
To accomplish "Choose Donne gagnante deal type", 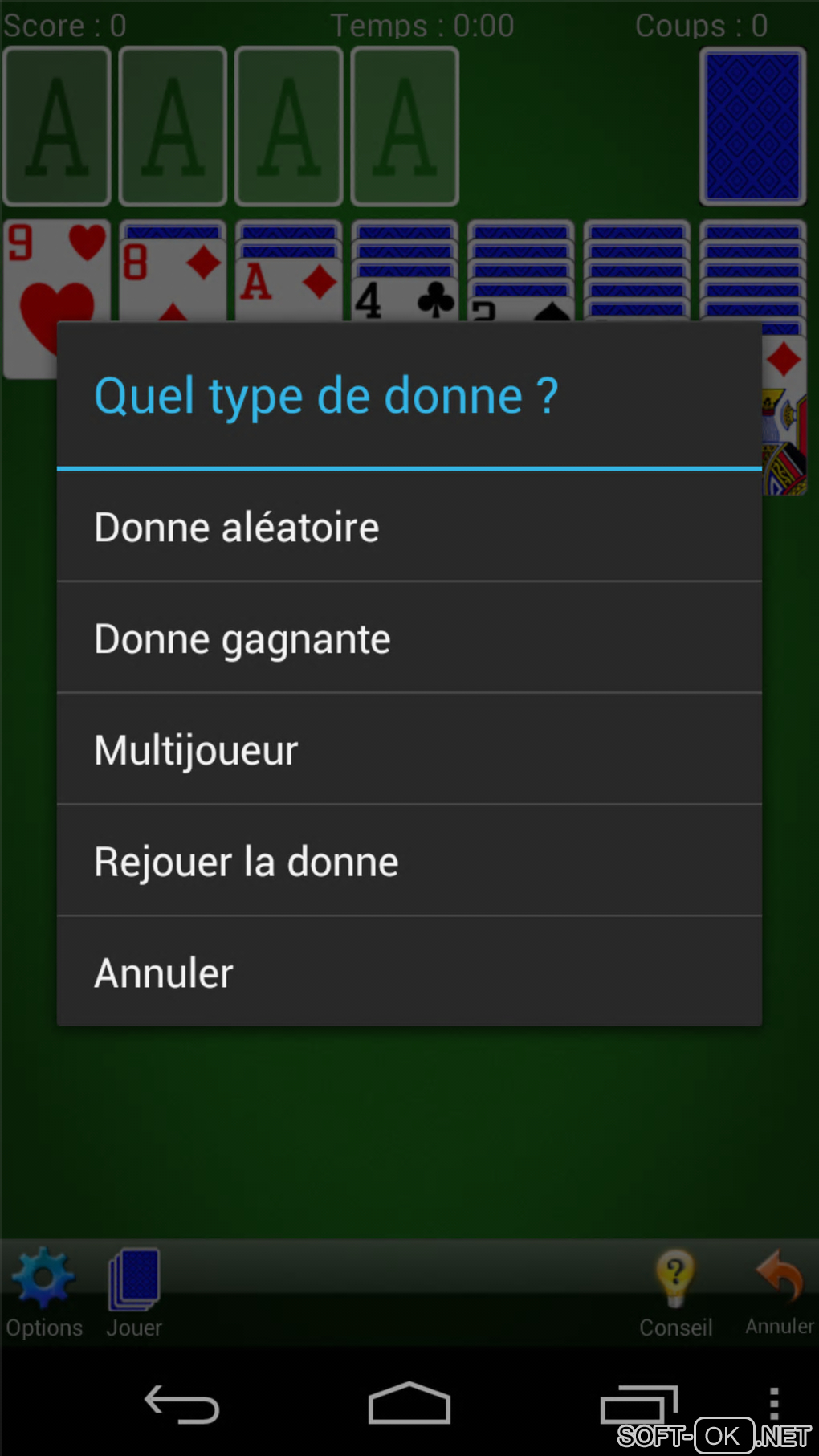I will 409,638.
